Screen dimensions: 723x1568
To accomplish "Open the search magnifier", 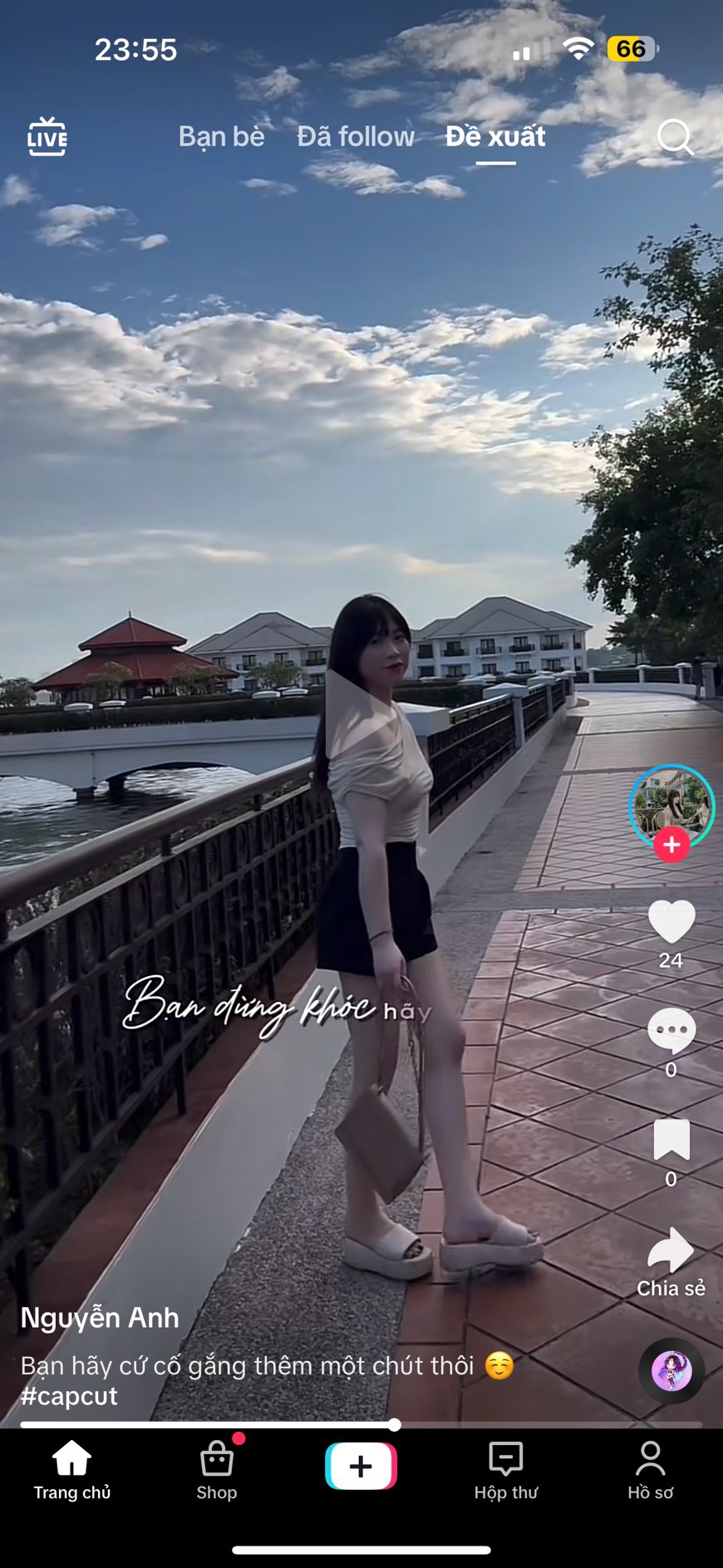I will click(675, 137).
